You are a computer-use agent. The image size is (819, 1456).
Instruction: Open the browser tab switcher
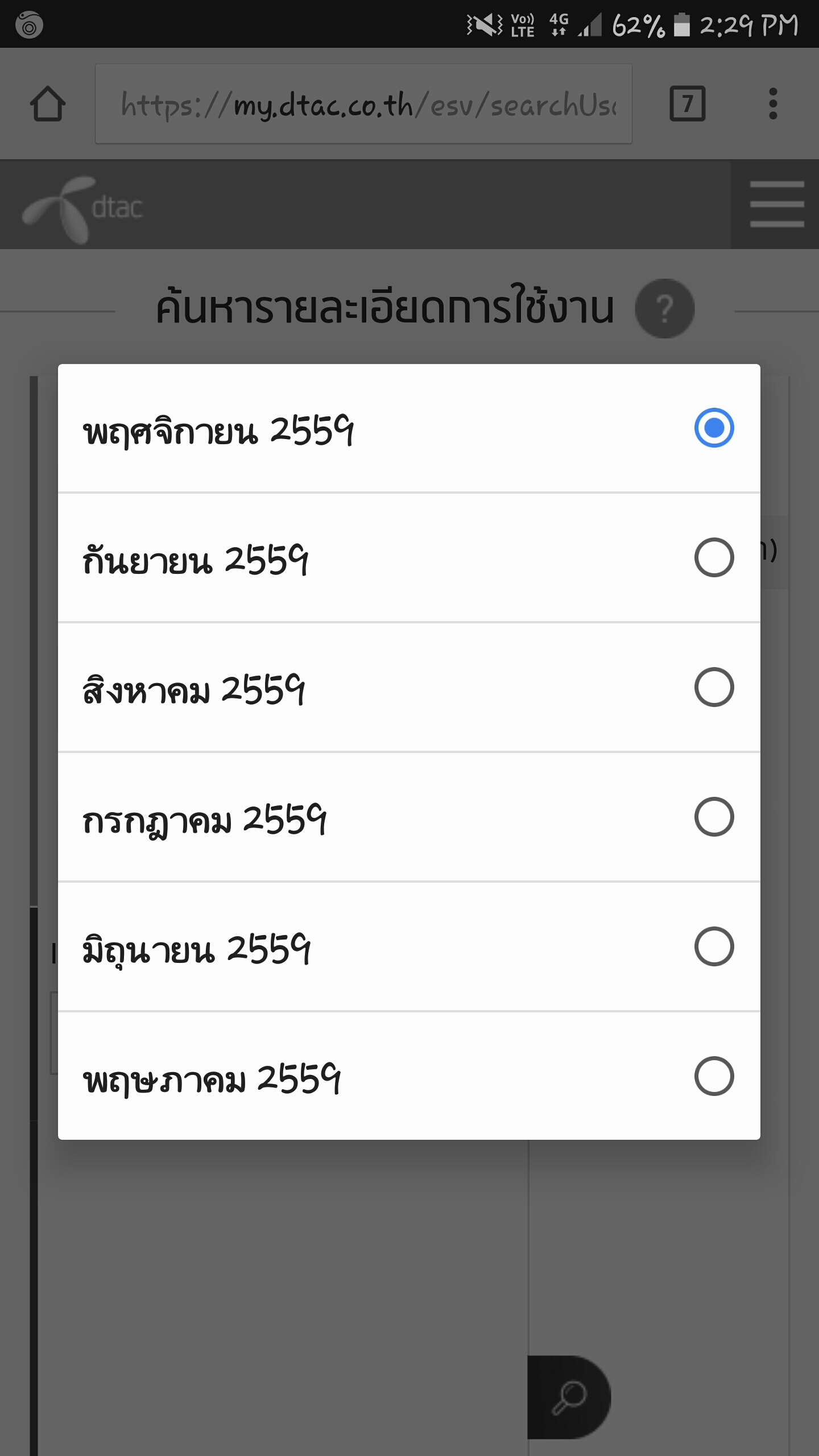(687, 104)
